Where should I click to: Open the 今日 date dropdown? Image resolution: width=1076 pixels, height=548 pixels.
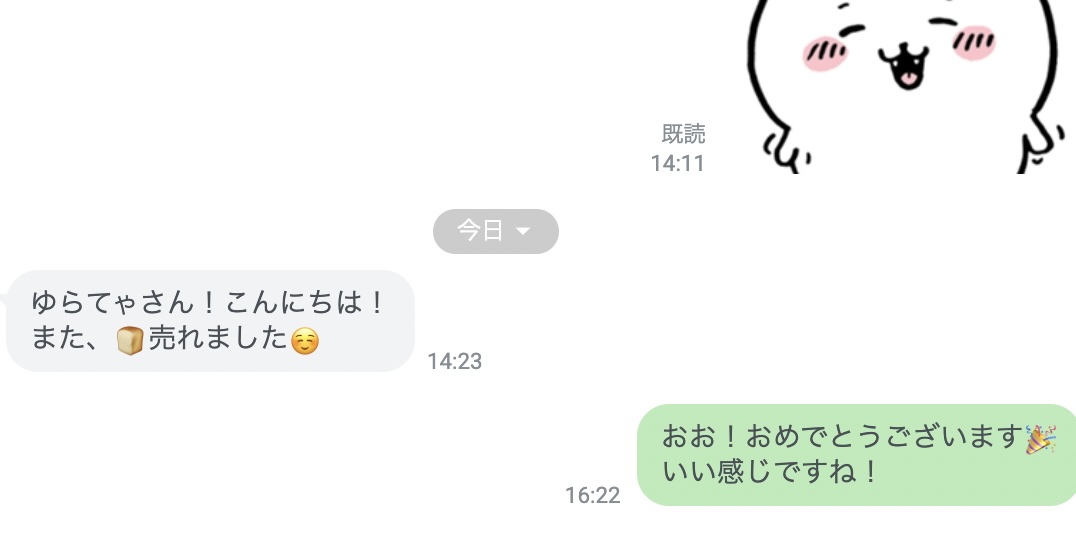pyautogui.click(x=495, y=231)
